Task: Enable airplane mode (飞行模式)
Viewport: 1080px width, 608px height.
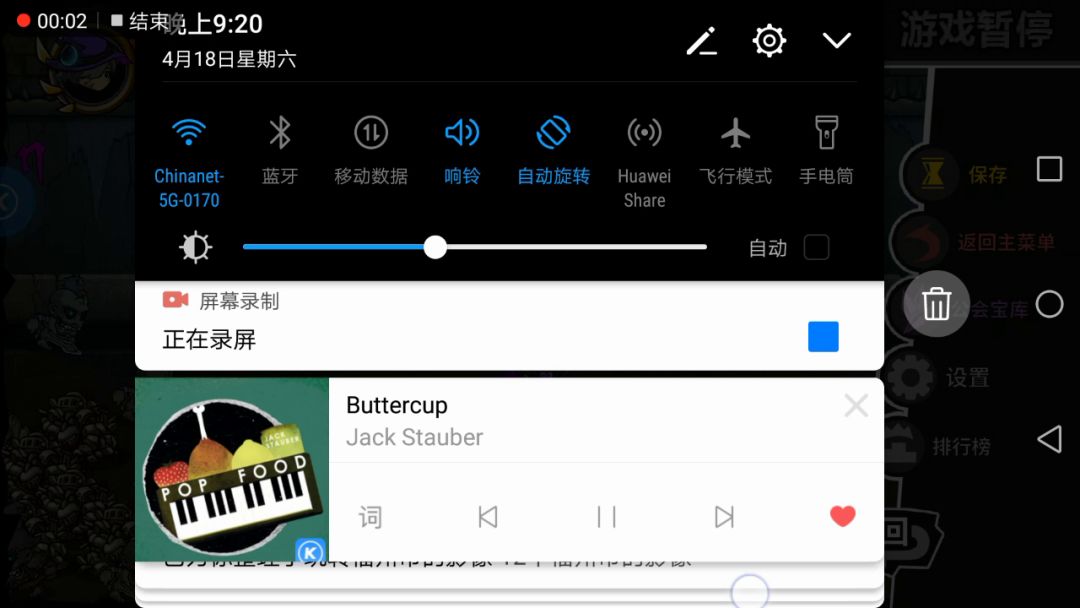Action: (x=735, y=133)
